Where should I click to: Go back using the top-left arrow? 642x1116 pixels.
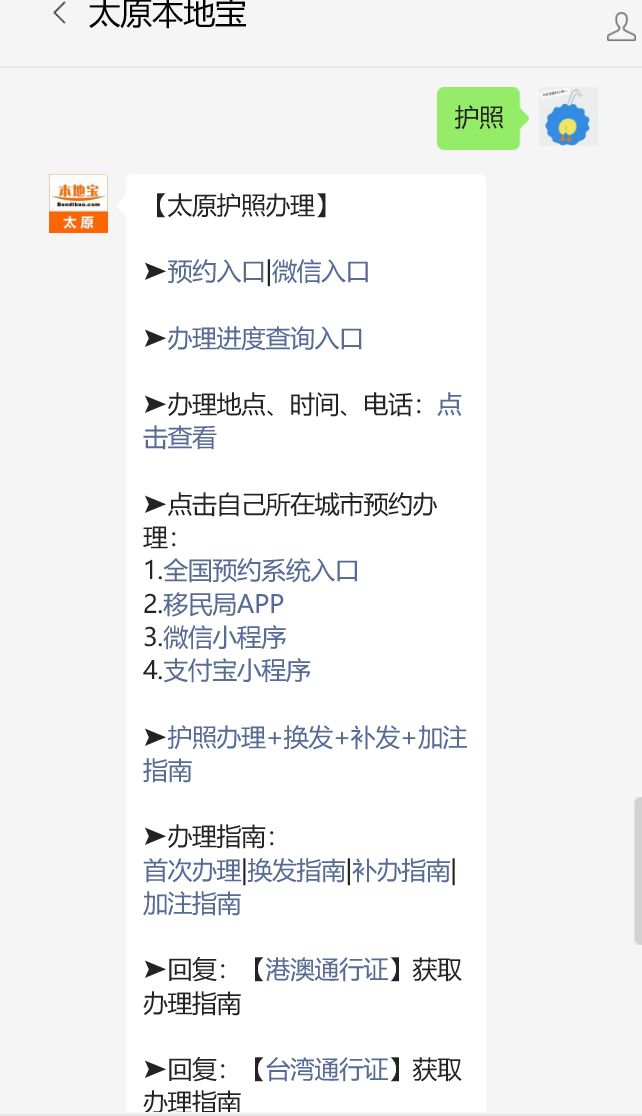pyautogui.click(x=60, y=13)
